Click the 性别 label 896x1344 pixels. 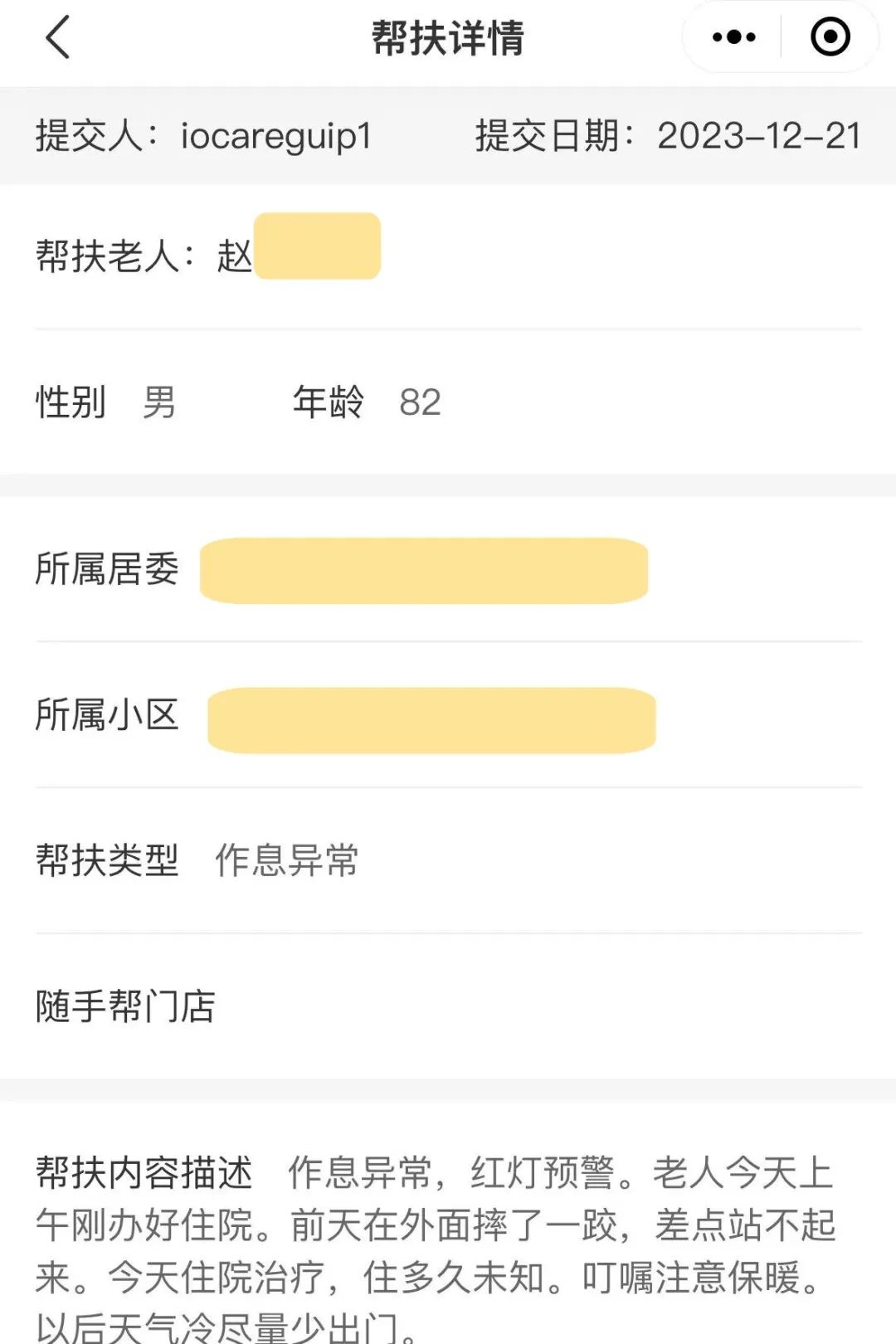pos(71,404)
